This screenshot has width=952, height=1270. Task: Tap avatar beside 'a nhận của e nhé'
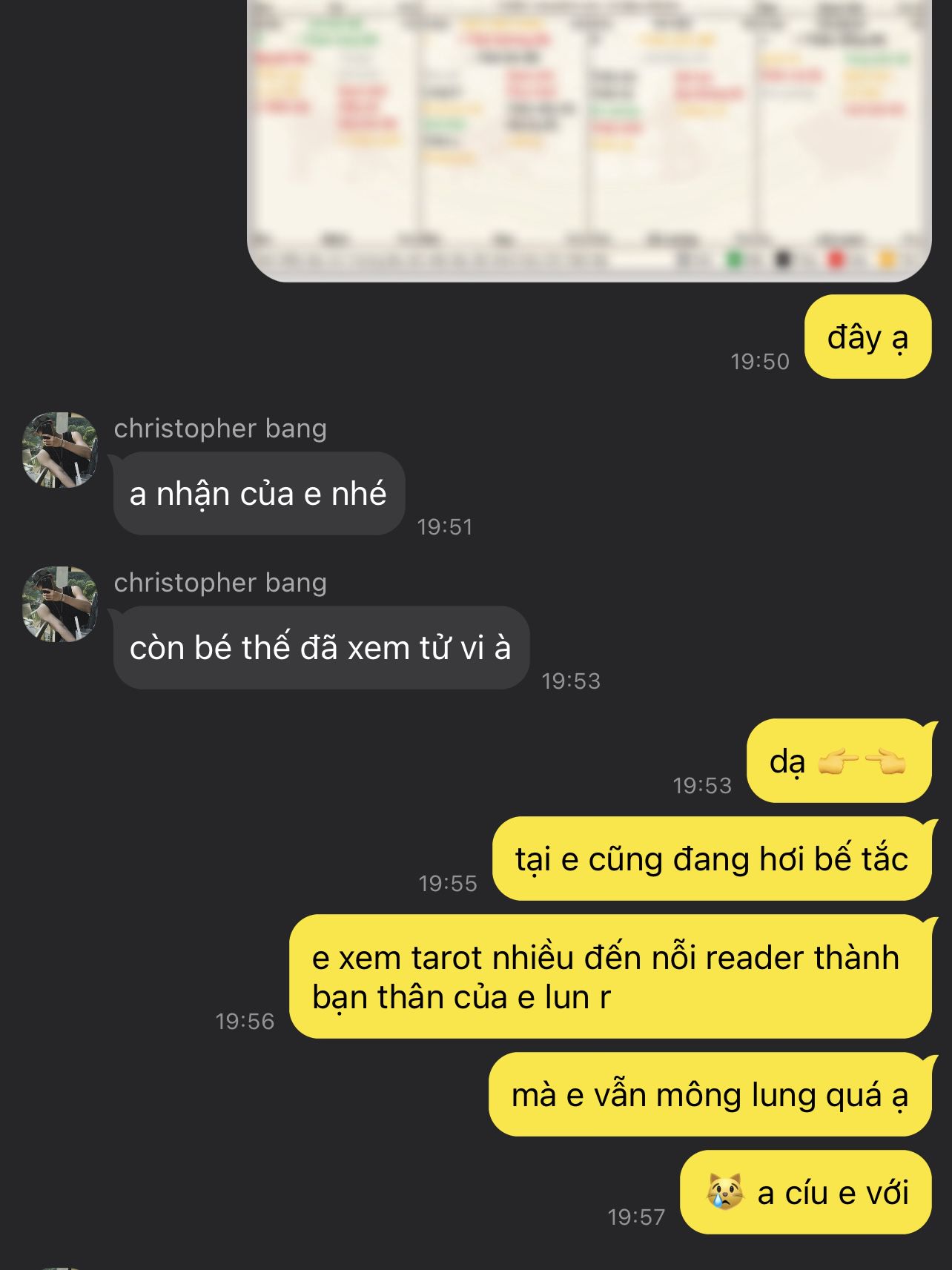60,450
